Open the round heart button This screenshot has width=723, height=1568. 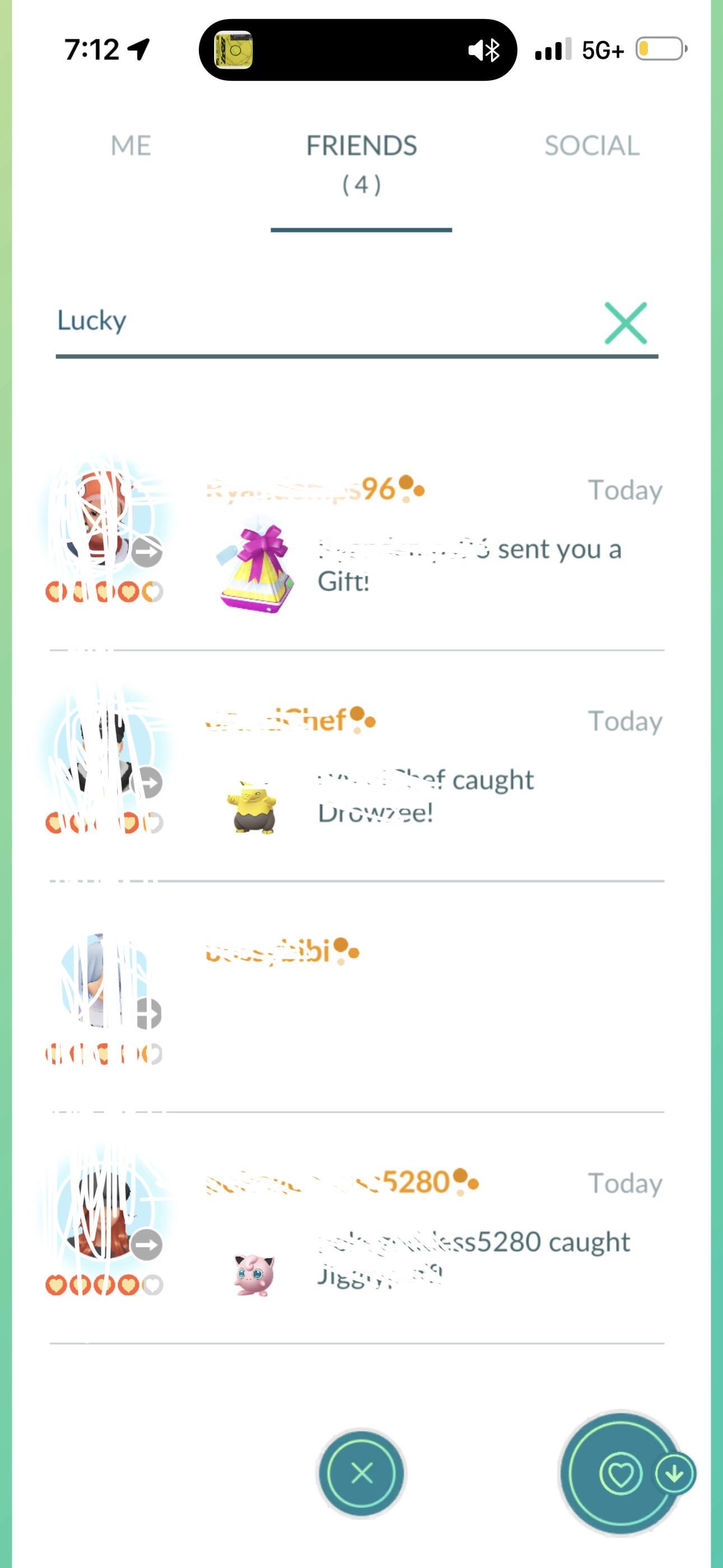[619, 1474]
